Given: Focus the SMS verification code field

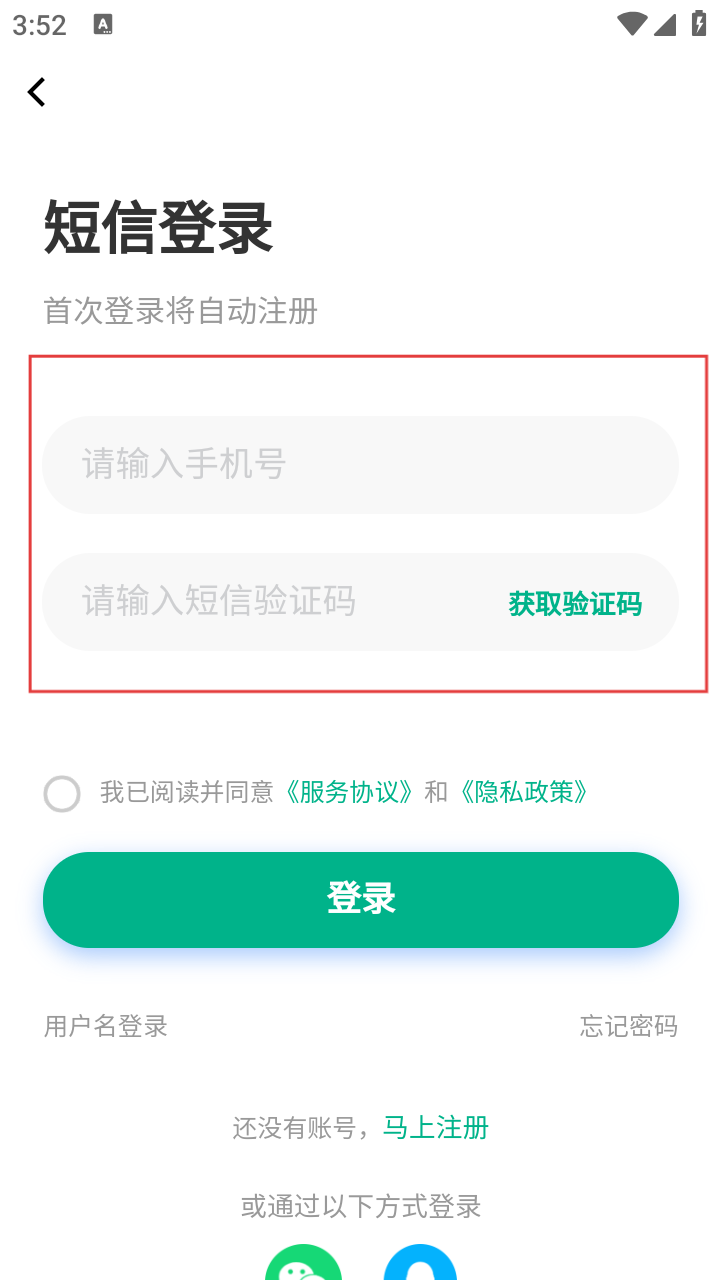Looking at the screenshot, I should click(270, 602).
